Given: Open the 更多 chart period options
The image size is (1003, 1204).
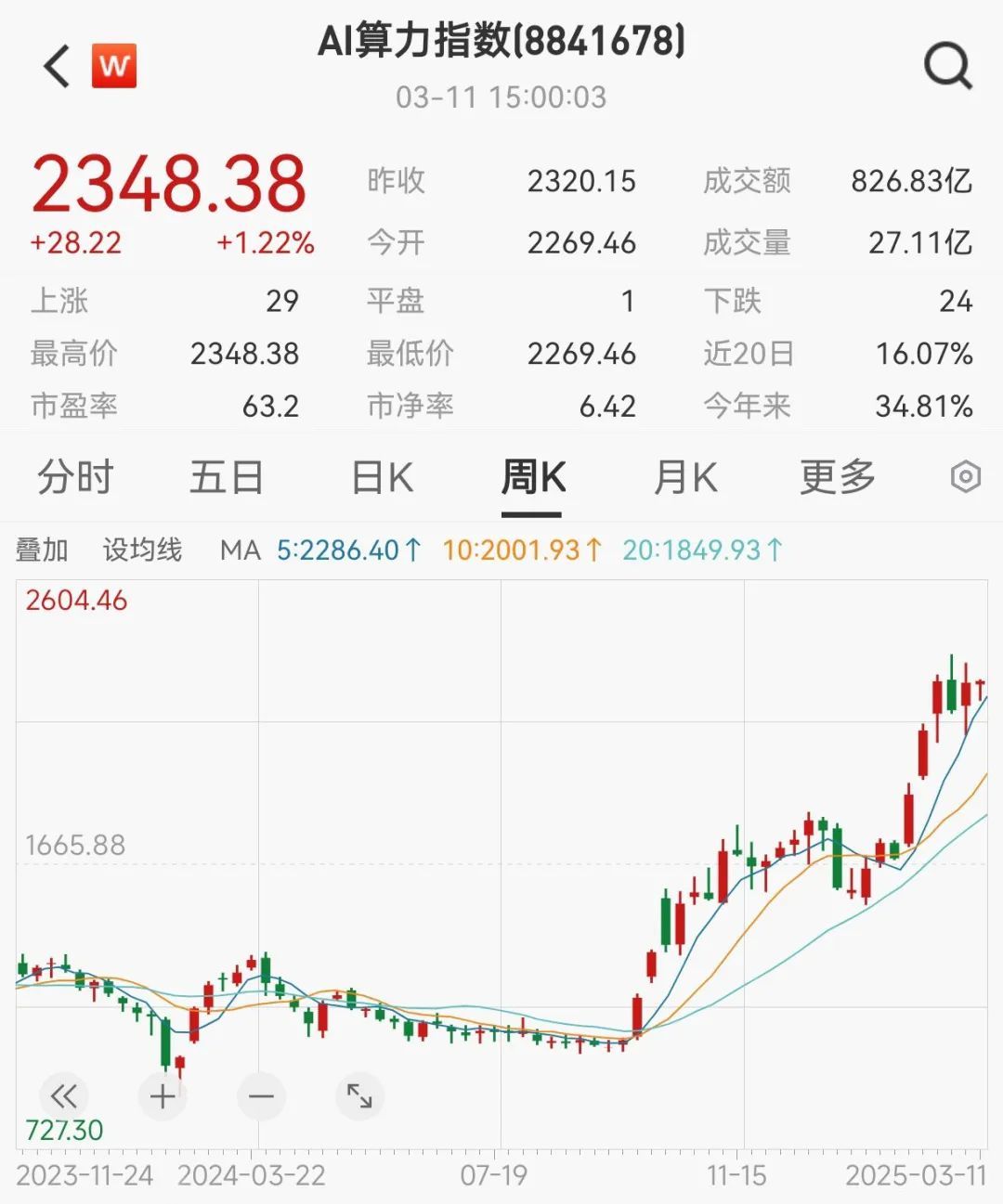Looking at the screenshot, I should (838, 478).
